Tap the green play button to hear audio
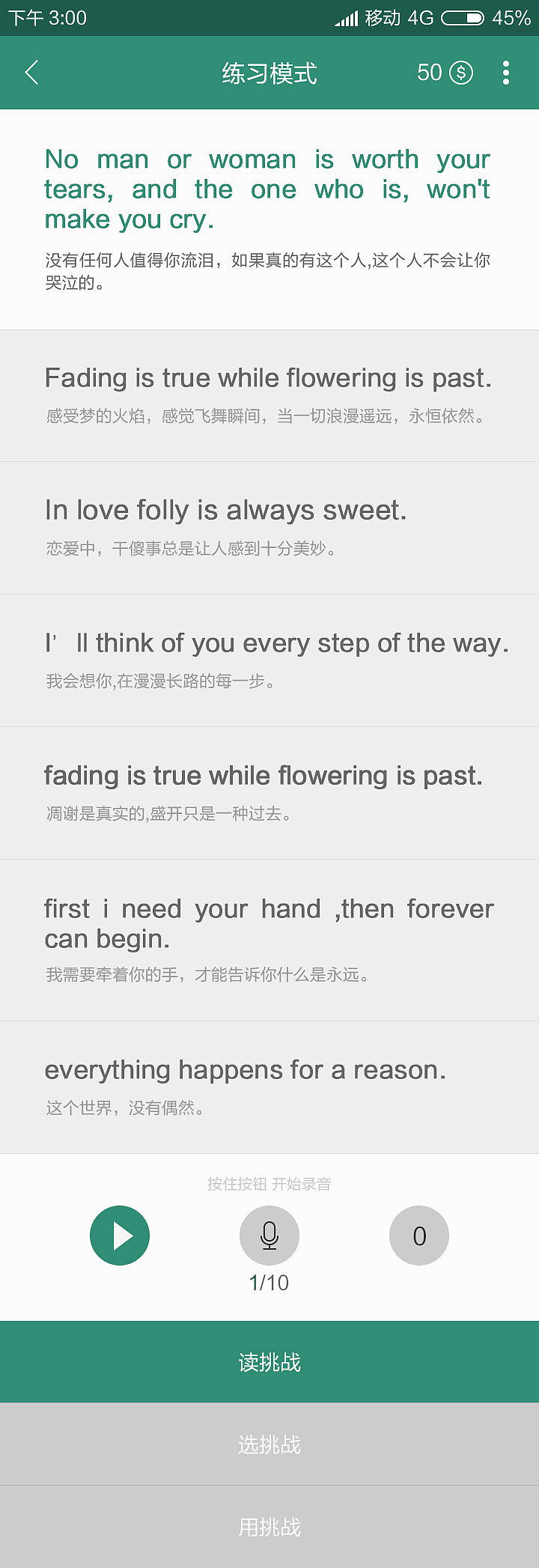Image resolution: width=539 pixels, height=1568 pixels. click(119, 1236)
